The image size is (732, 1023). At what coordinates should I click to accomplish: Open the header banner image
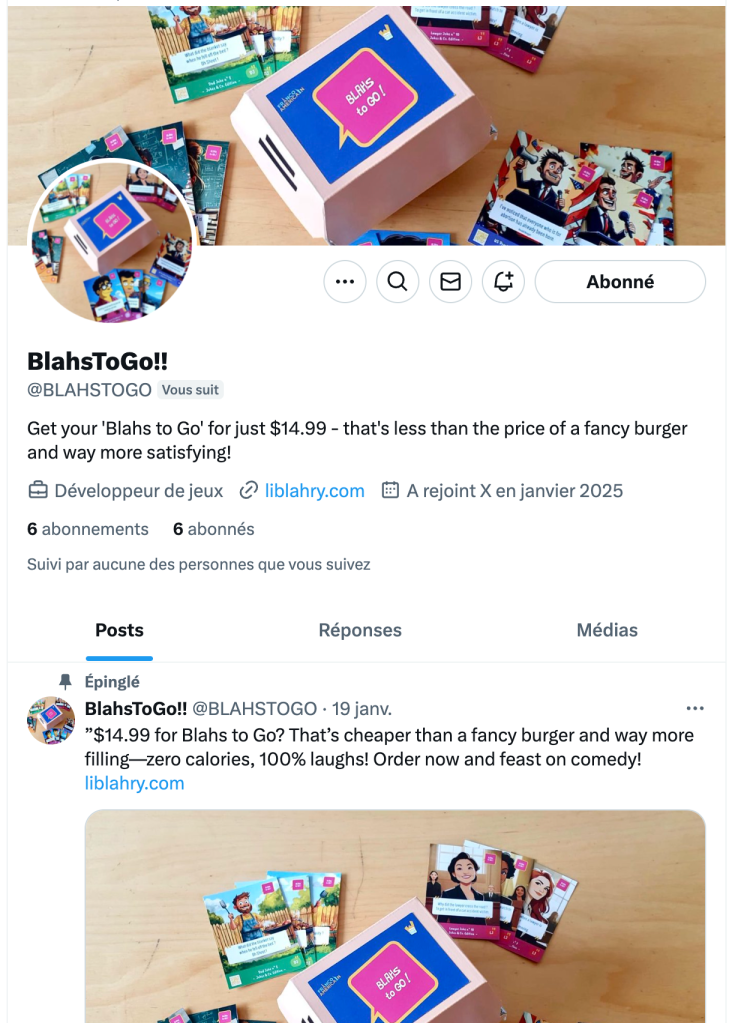pyautogui.click(x=450, y=100)
